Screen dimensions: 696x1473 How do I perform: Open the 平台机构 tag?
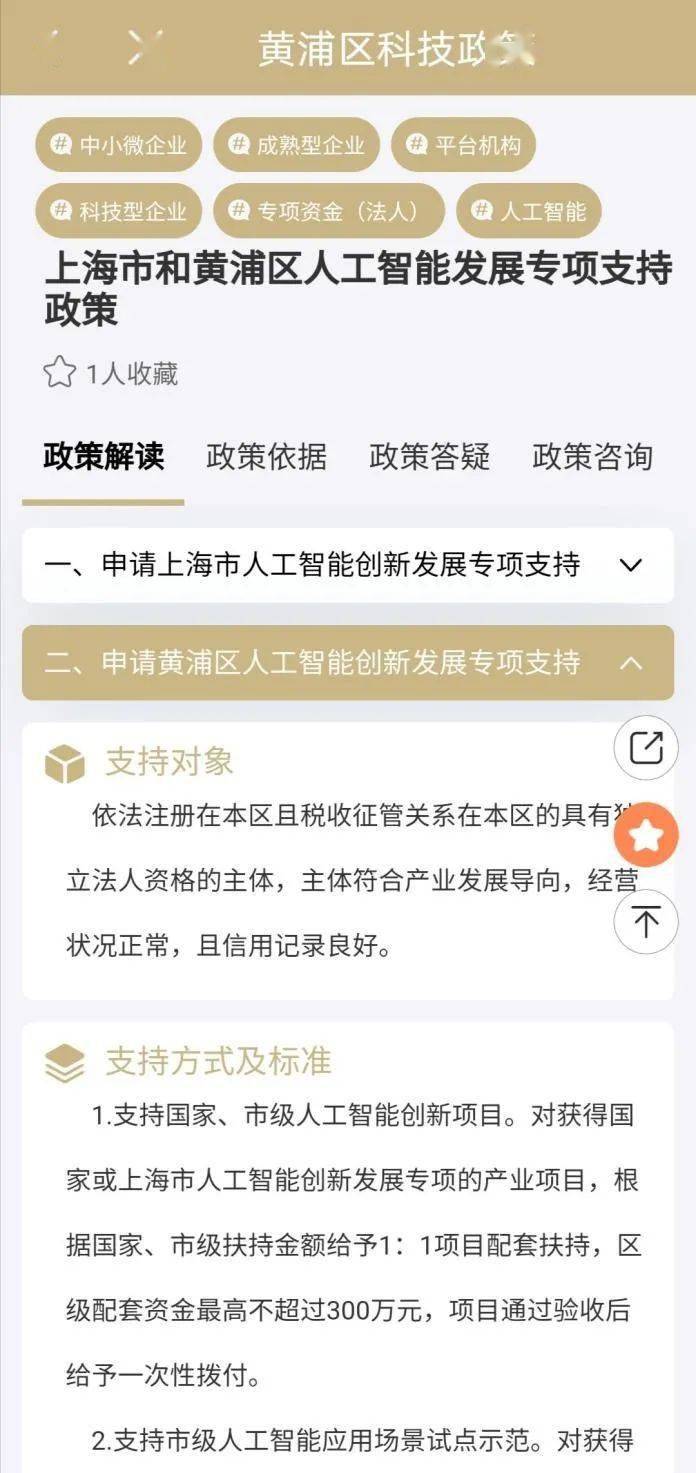pyautogui.click(x=464, y=145)
